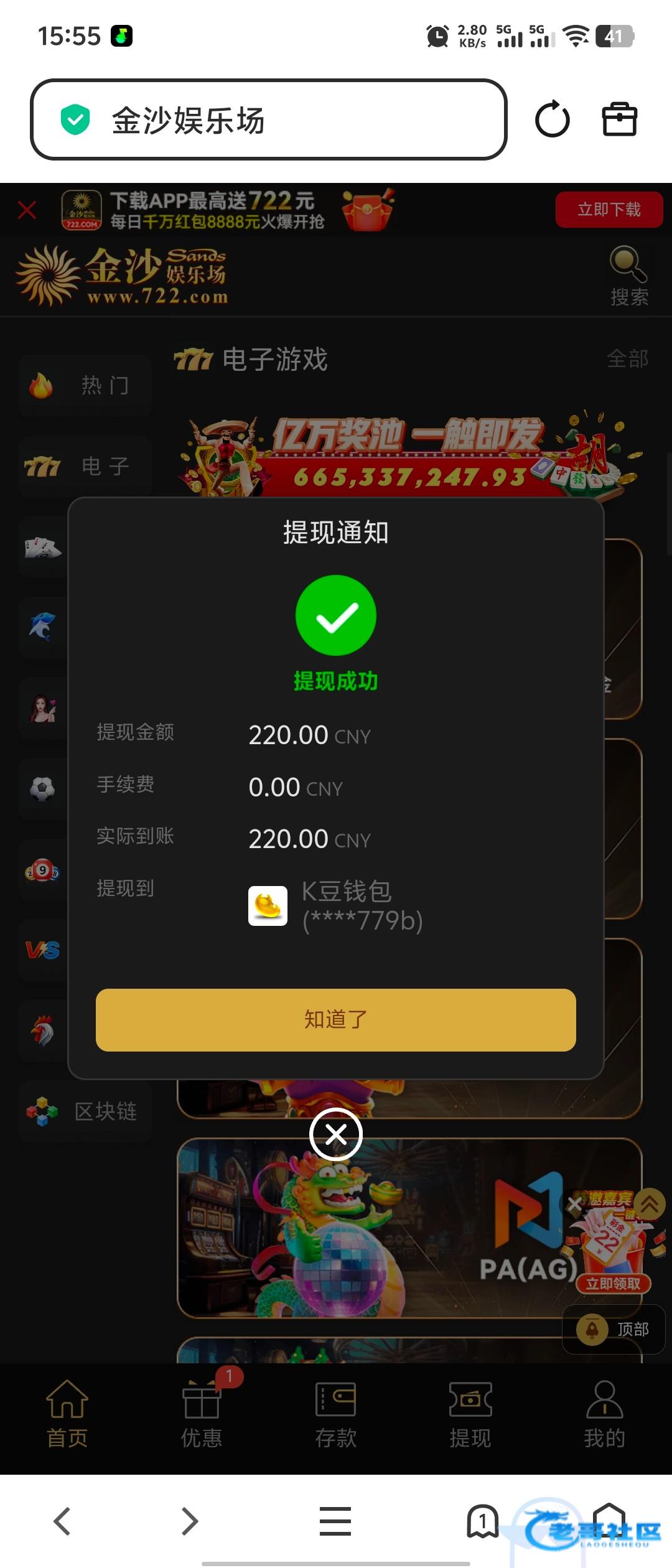Screen dimensions: 672x1568
Task: Open the browser tabs counter
Action: point(482,1521)
